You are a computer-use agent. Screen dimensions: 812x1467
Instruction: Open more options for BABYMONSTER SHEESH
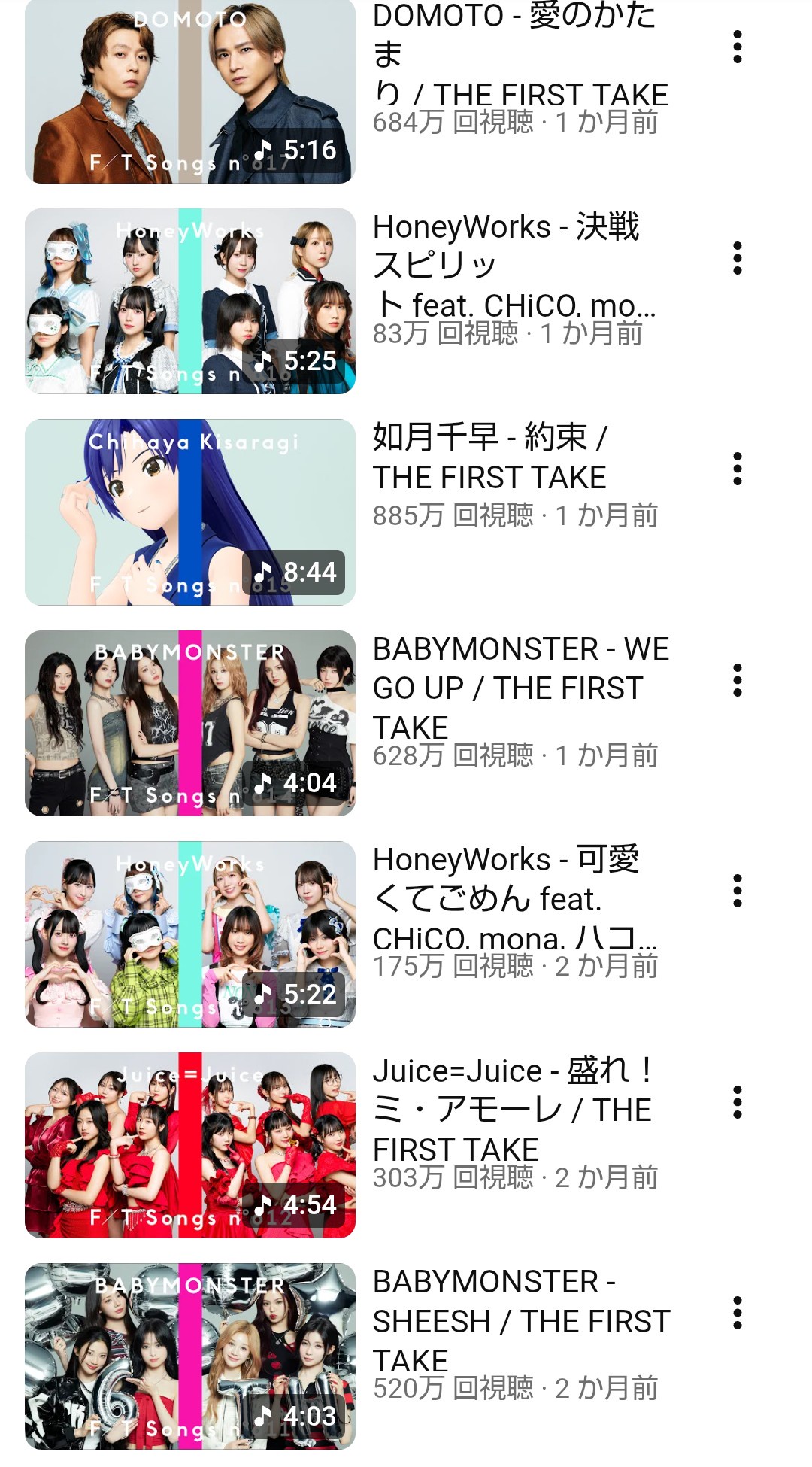tap(738, 1313)
